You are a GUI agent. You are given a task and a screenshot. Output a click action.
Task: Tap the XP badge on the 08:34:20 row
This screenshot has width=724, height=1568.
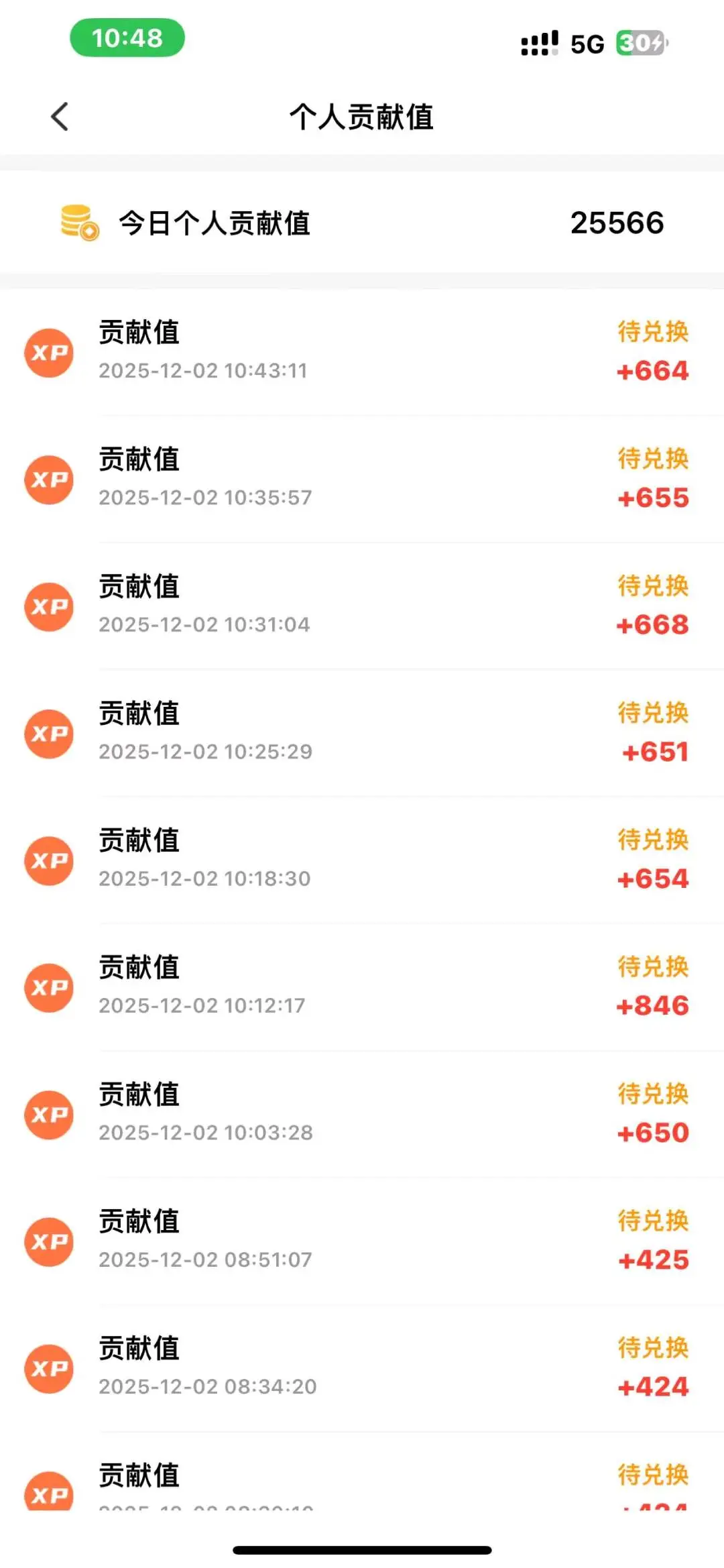click(x=48, y=1369)
